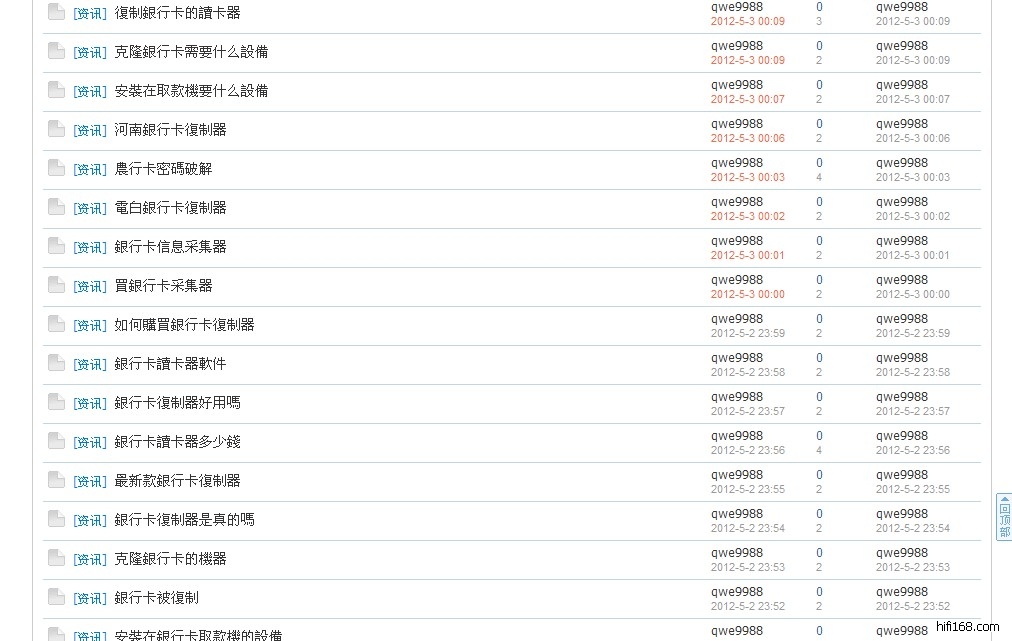Image resolution: width=1012 pixels, height=641 pixels.
Task: Open thread 銀行卡讀卡器多少錢
Action: [177, 442]
